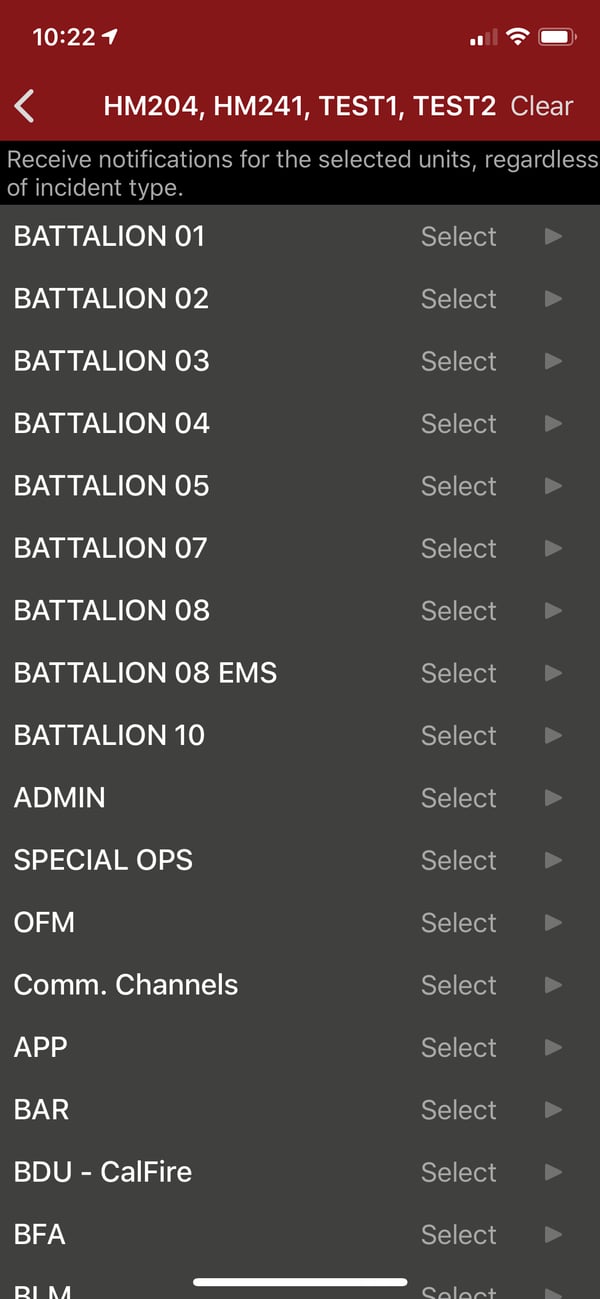
Task: Expand the BATTALION 10 row
Action: coord(553,735)
